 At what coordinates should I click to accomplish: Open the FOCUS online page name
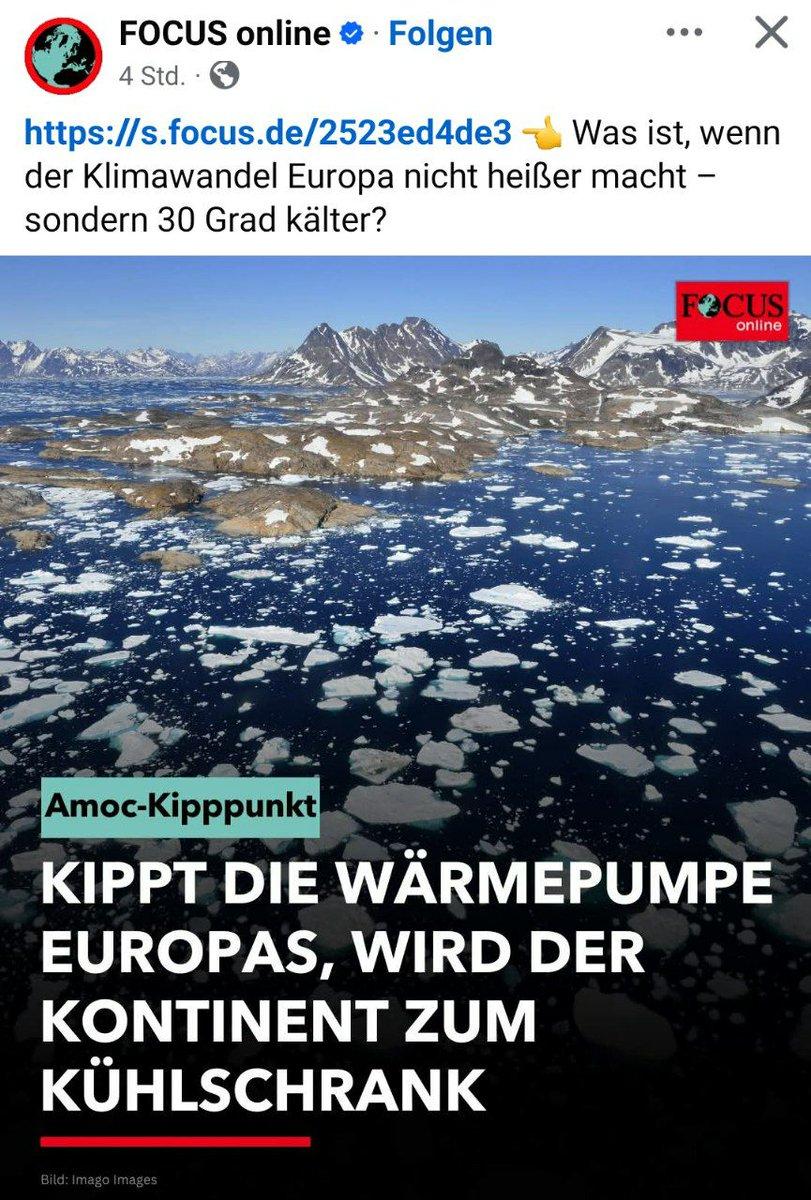click(x=225, y=33)
